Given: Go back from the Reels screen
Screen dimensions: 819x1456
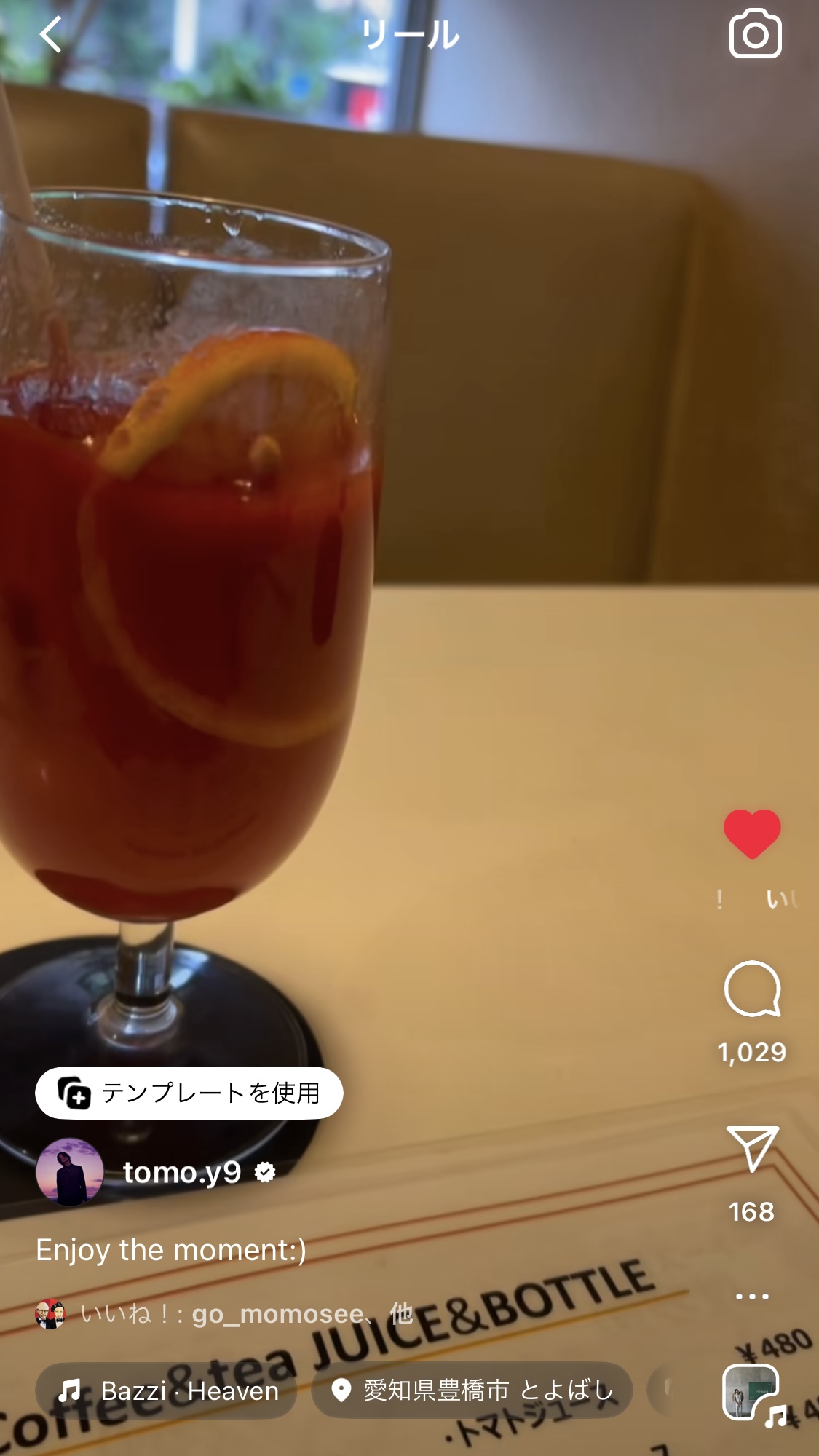Looking at the screenshot, I should tap(51, 35).
